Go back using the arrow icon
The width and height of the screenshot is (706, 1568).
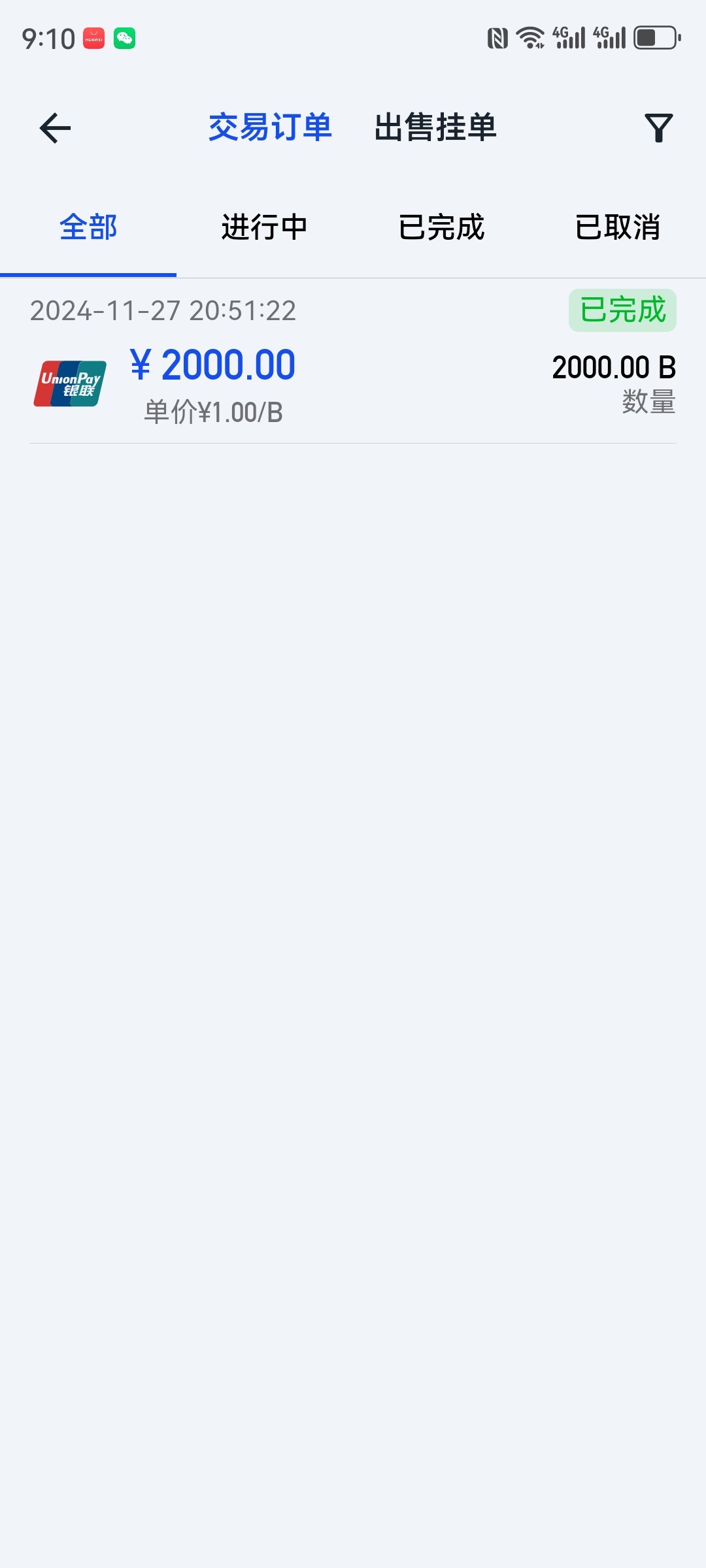click(x=55, y=127)
